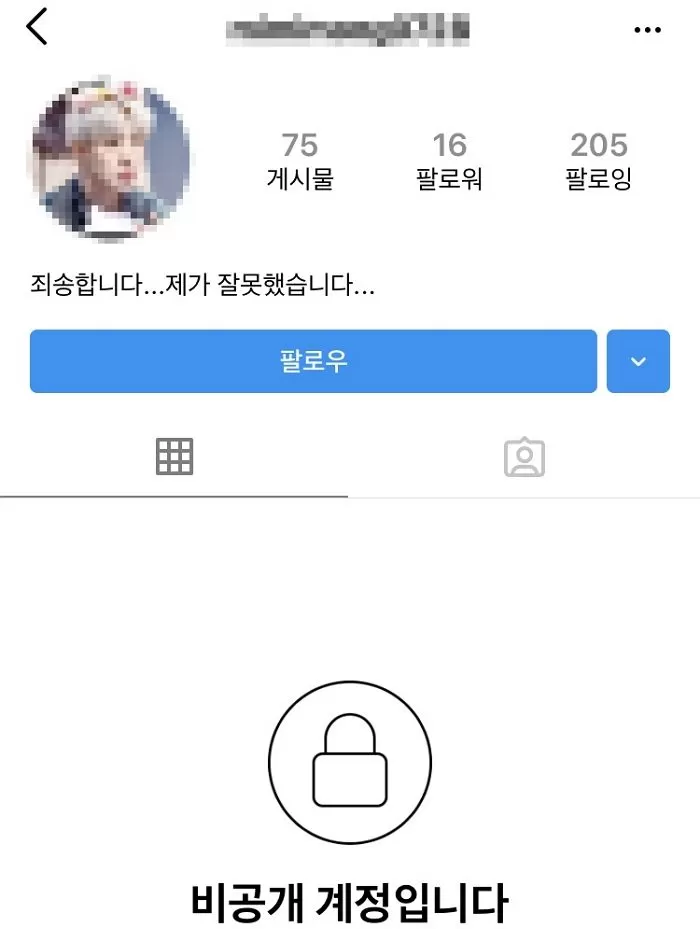Go back using the top arrow
Viewport: 700px width, 929px height.
click(37, 27)
